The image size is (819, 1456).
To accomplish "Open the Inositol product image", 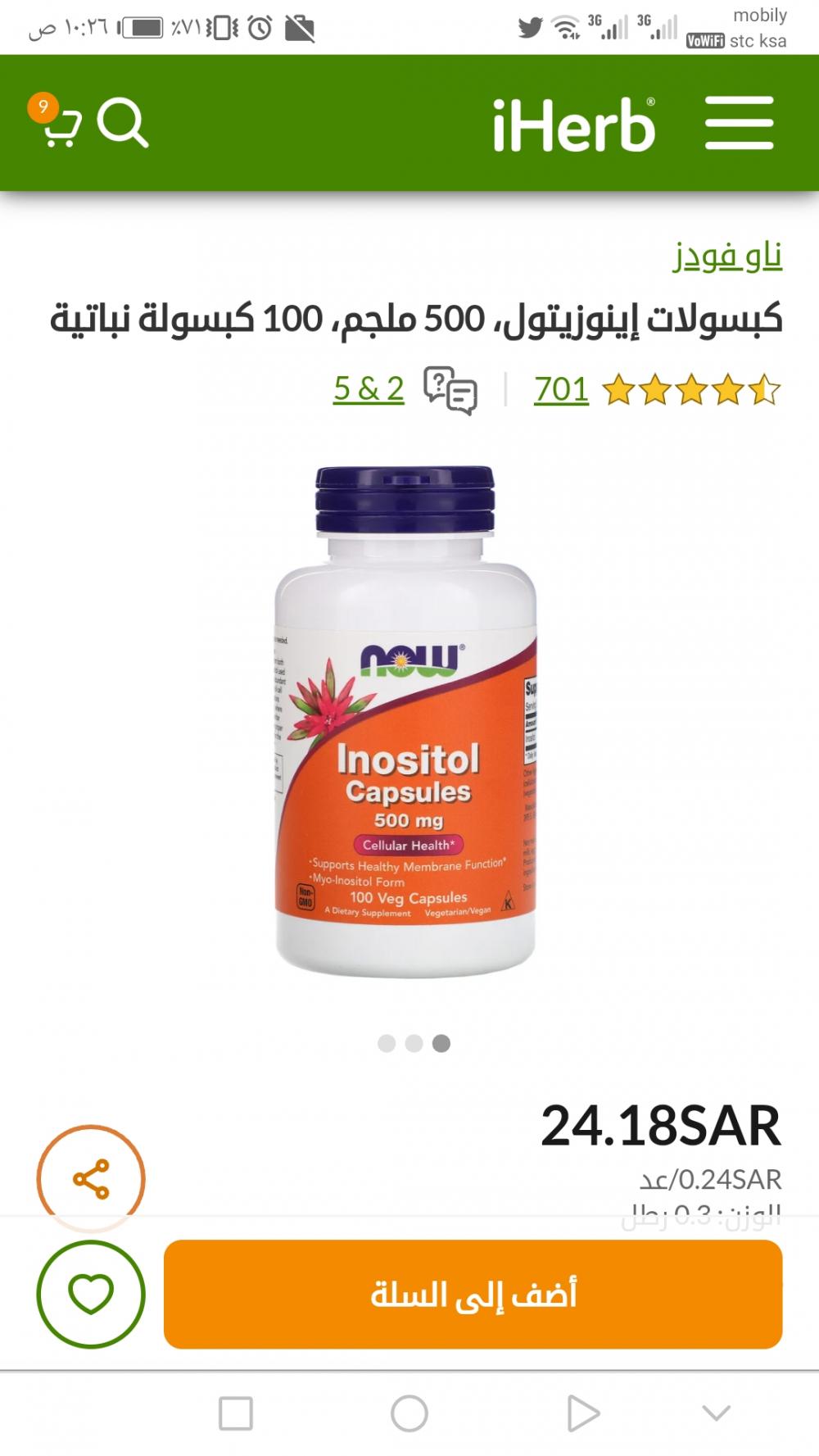I will click(407, 721).
